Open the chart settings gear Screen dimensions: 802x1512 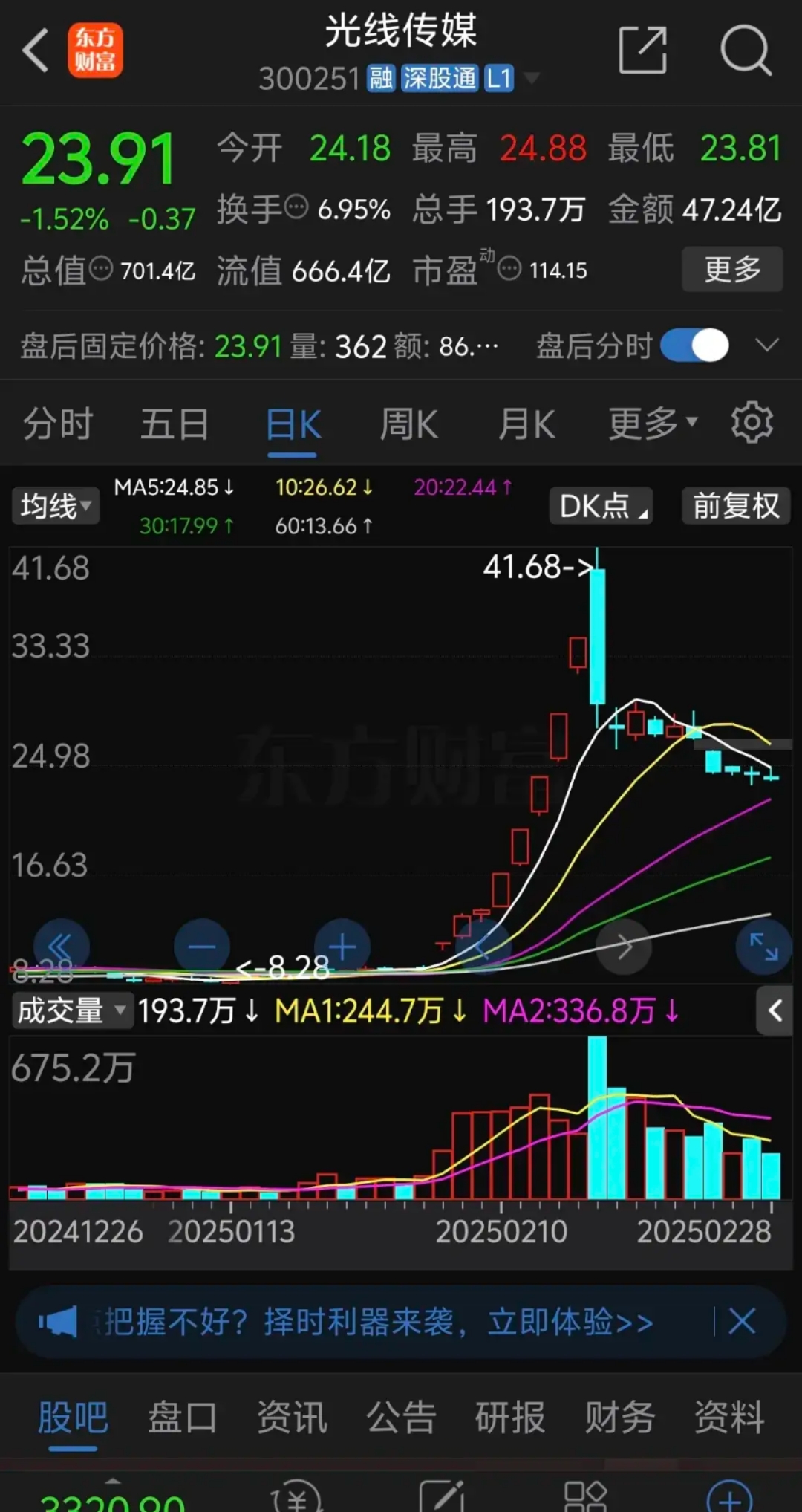click(x=752, y=423)
